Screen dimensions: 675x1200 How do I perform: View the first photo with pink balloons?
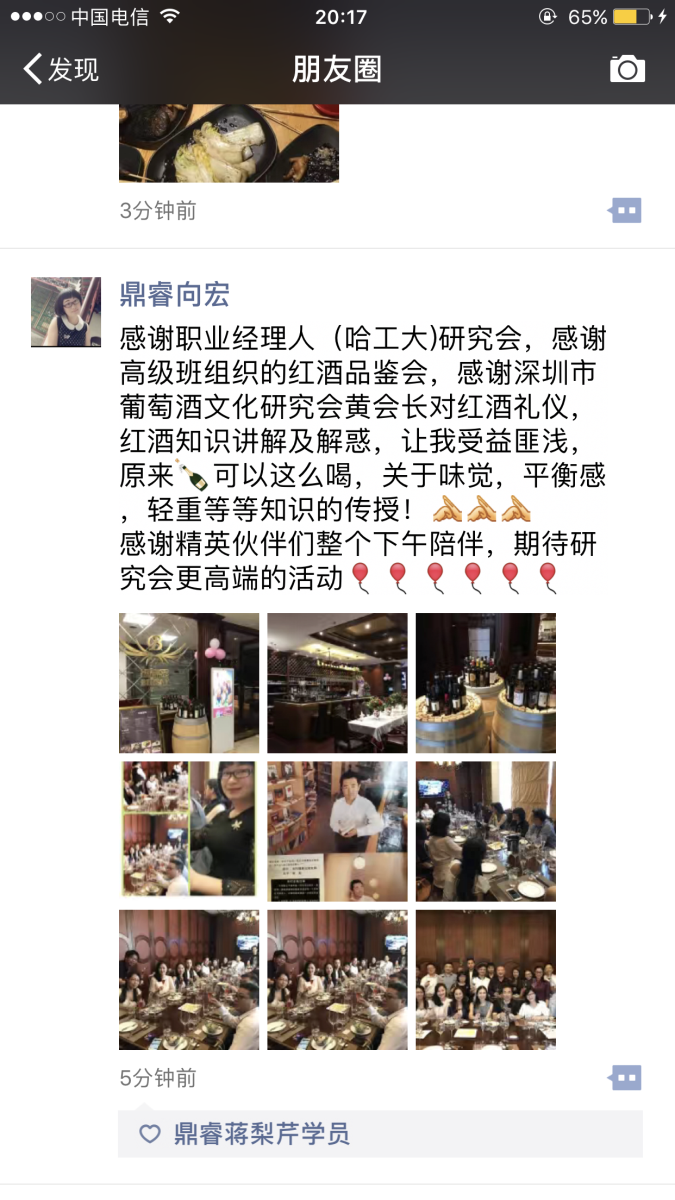[x=189, y=683]
